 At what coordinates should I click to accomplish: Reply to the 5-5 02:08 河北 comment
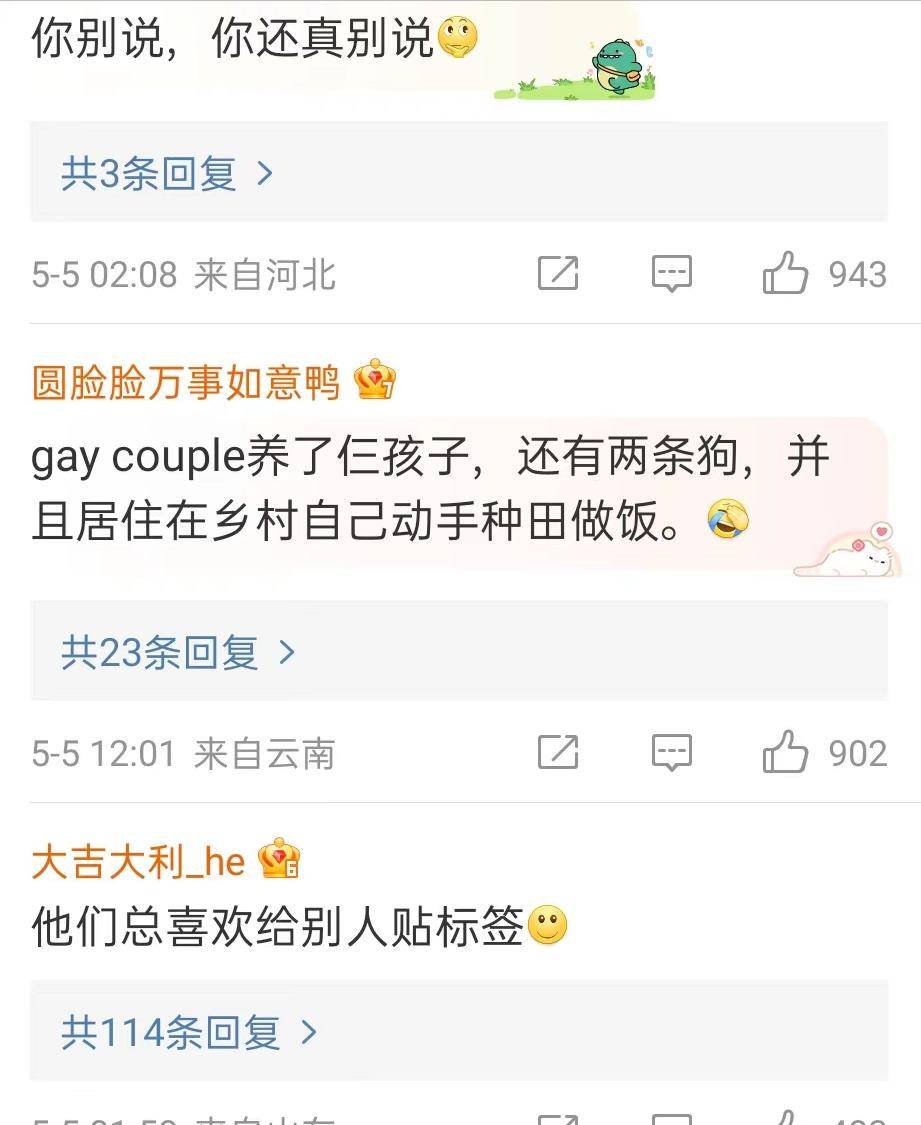(x=671, y=273)
